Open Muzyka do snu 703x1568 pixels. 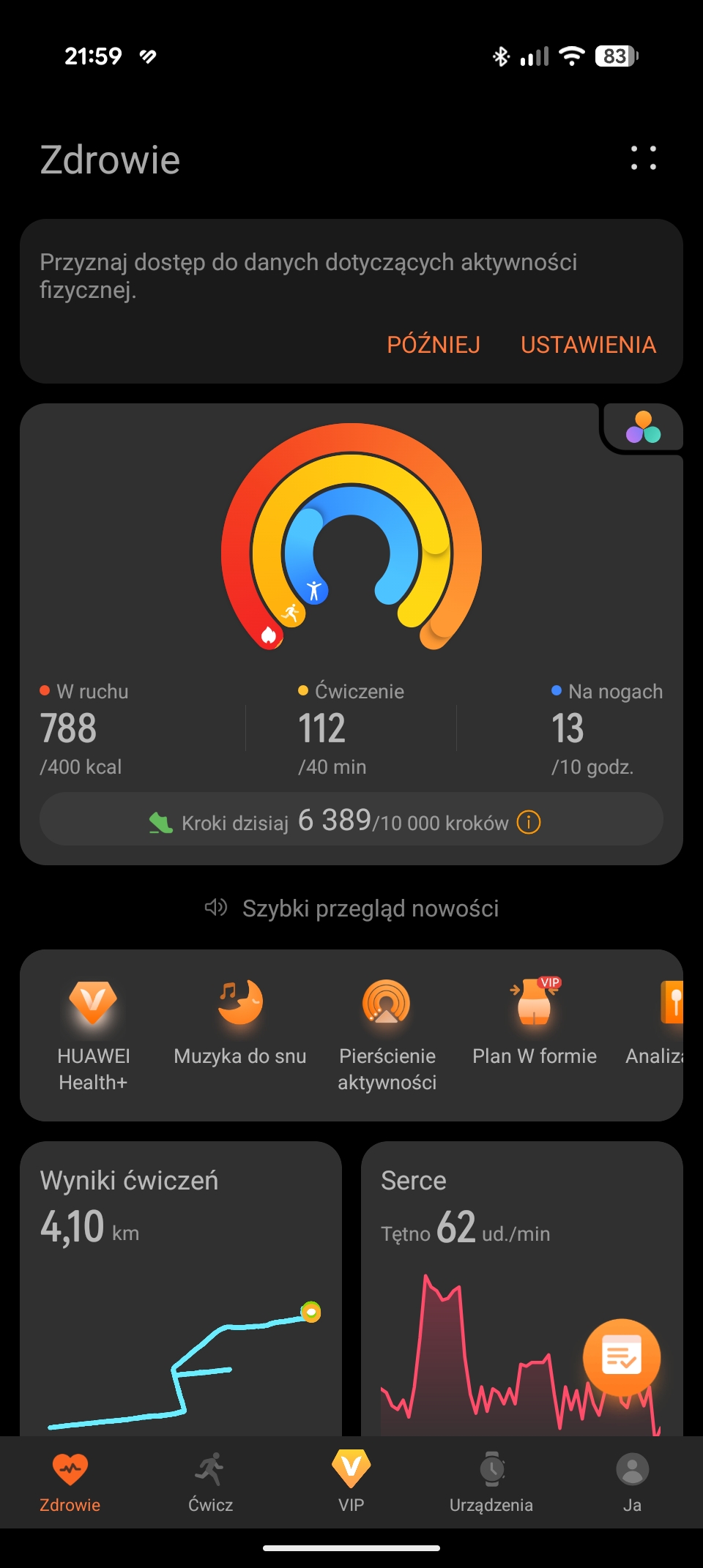[x=240, y=1022]
